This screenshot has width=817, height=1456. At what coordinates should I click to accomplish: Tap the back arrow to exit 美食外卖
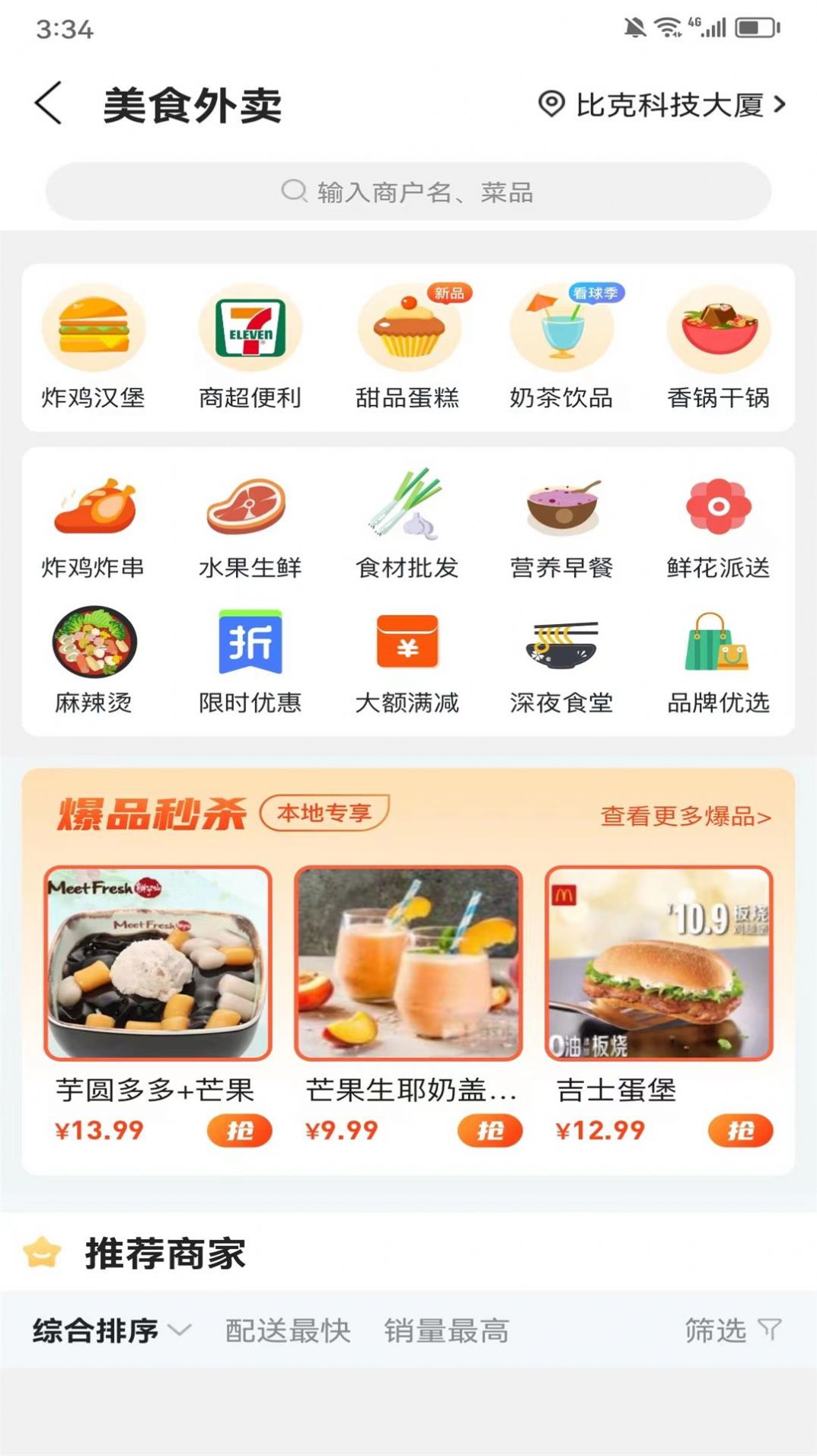pyautogui.click(x=49, y=103)
